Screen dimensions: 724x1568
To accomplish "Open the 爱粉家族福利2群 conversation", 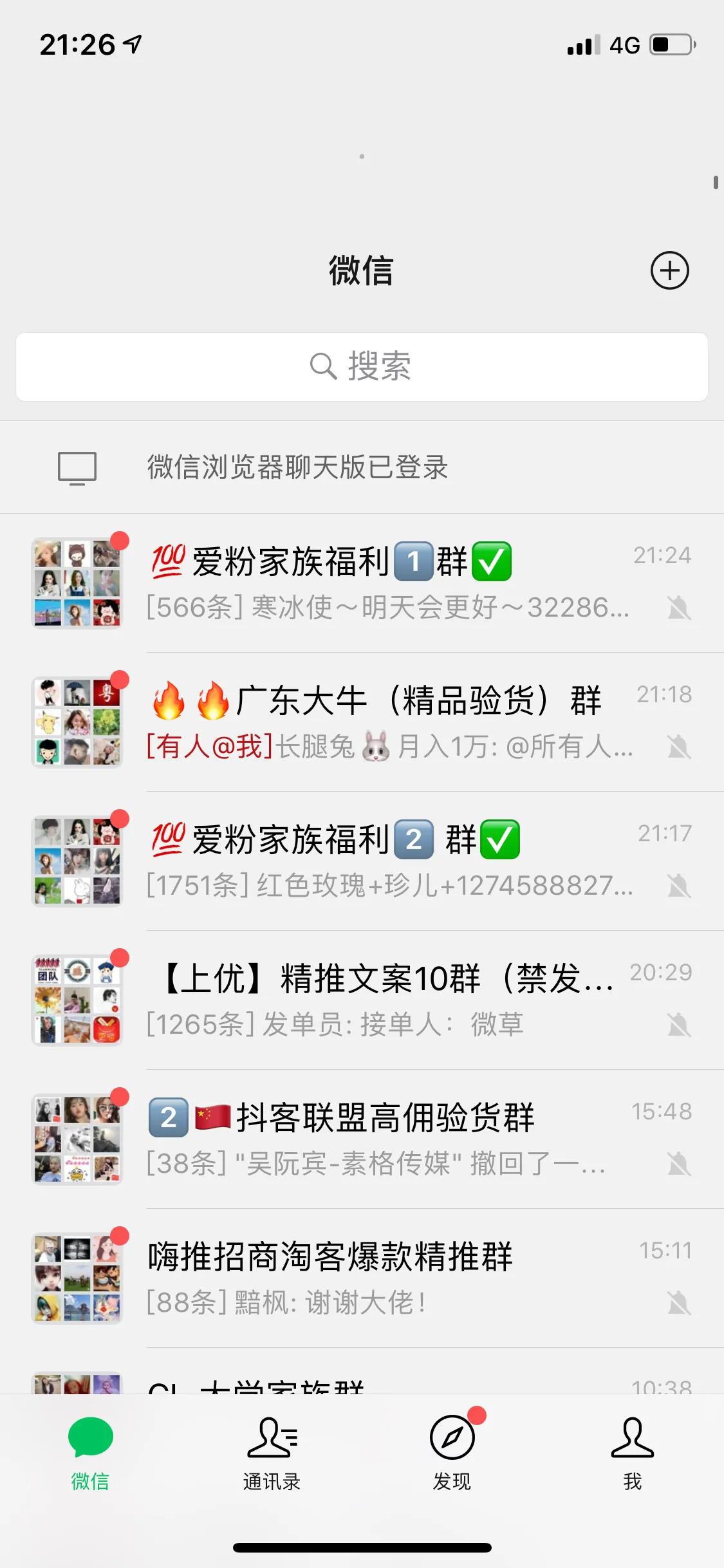I will 362,859.
